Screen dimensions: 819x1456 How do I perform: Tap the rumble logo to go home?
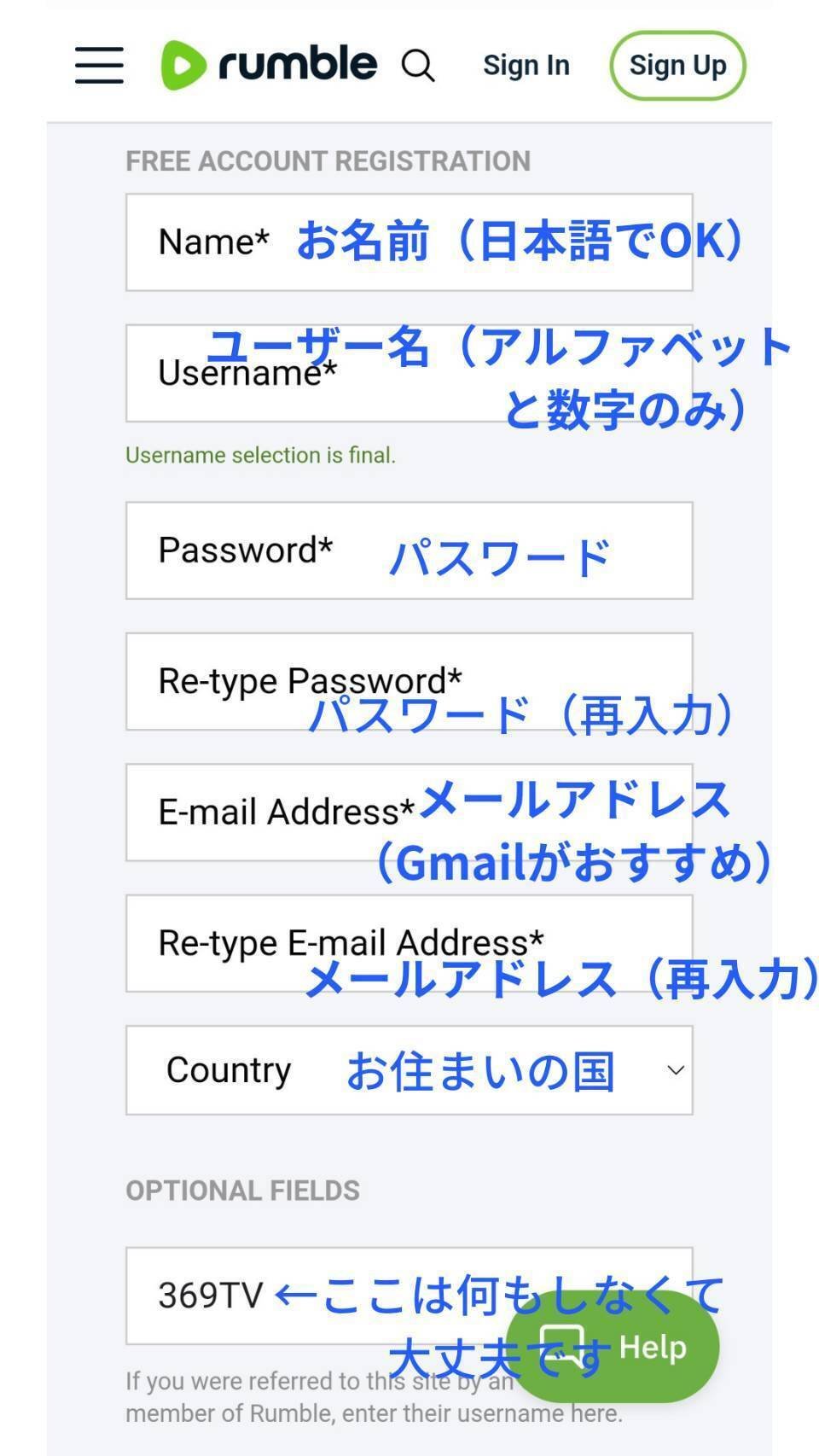269,65
